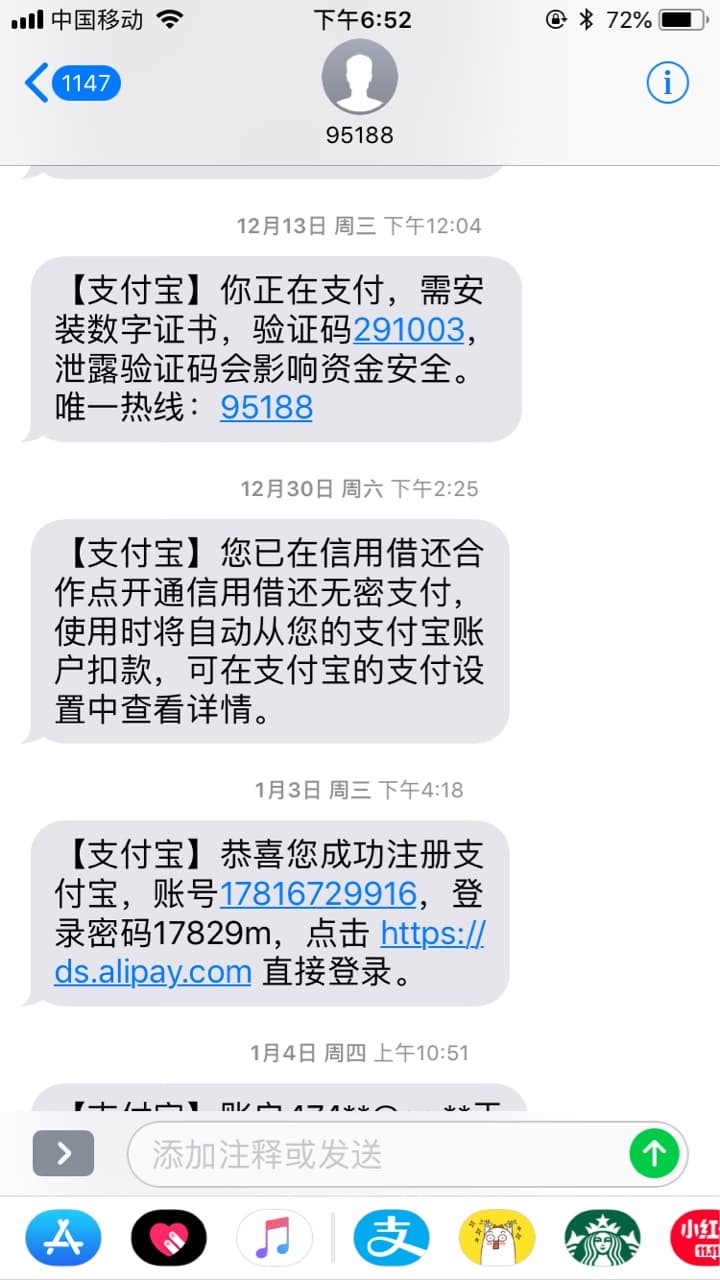Image resolution: width=720 pixels, height=1280 pixels.
Task: Open the Alipay iMessage app
Action: click(391, 1238)
